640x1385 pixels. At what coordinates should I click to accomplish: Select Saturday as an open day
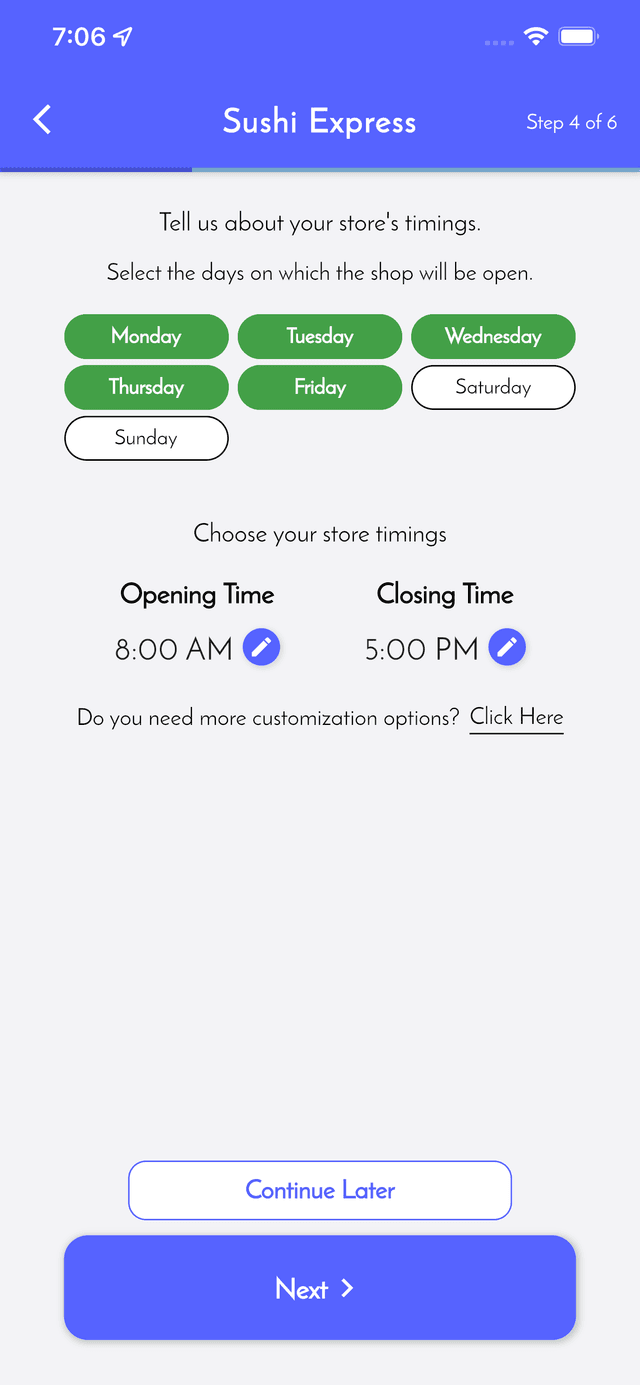pos(493,387)
